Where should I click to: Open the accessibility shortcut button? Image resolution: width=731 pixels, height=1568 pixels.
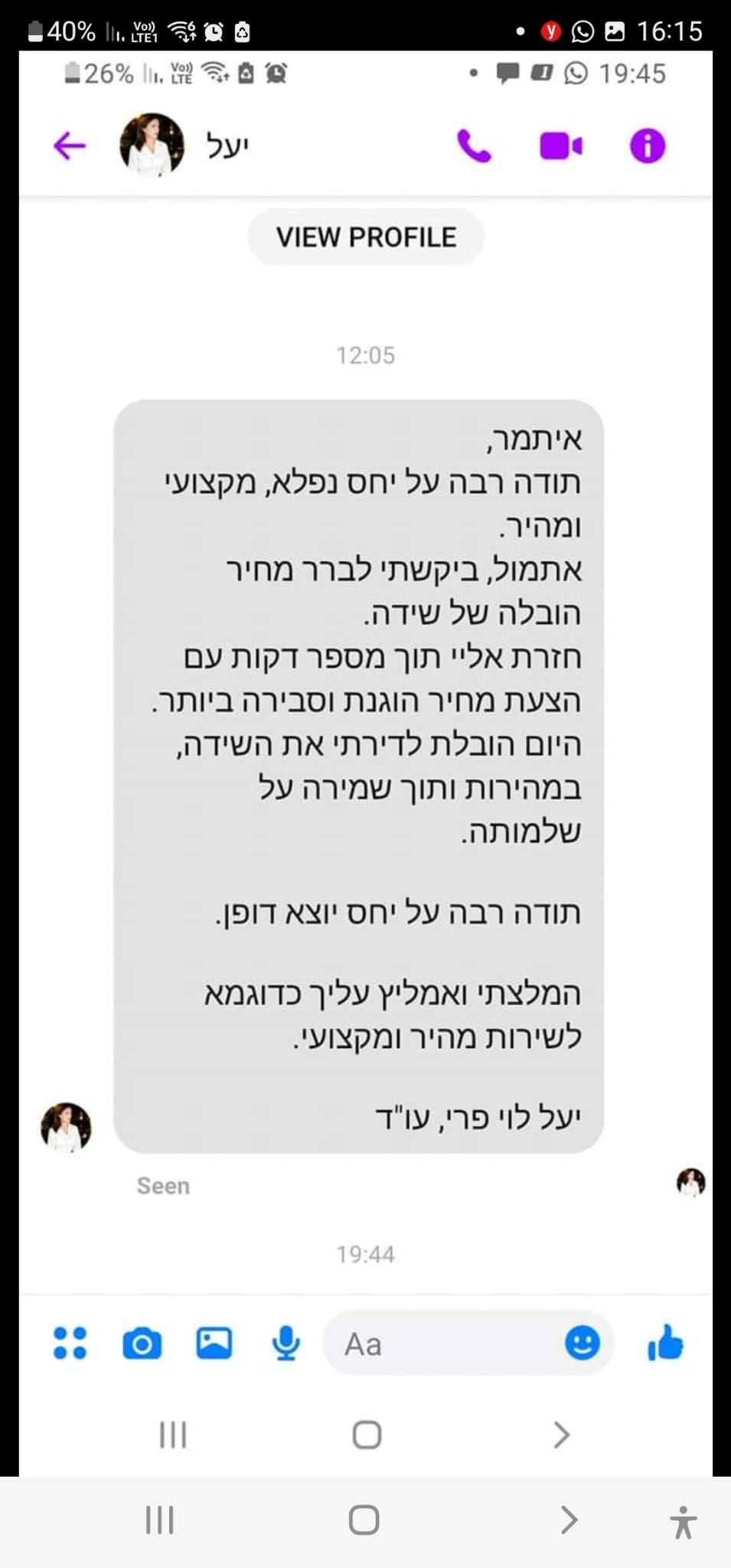(683, 1521)
